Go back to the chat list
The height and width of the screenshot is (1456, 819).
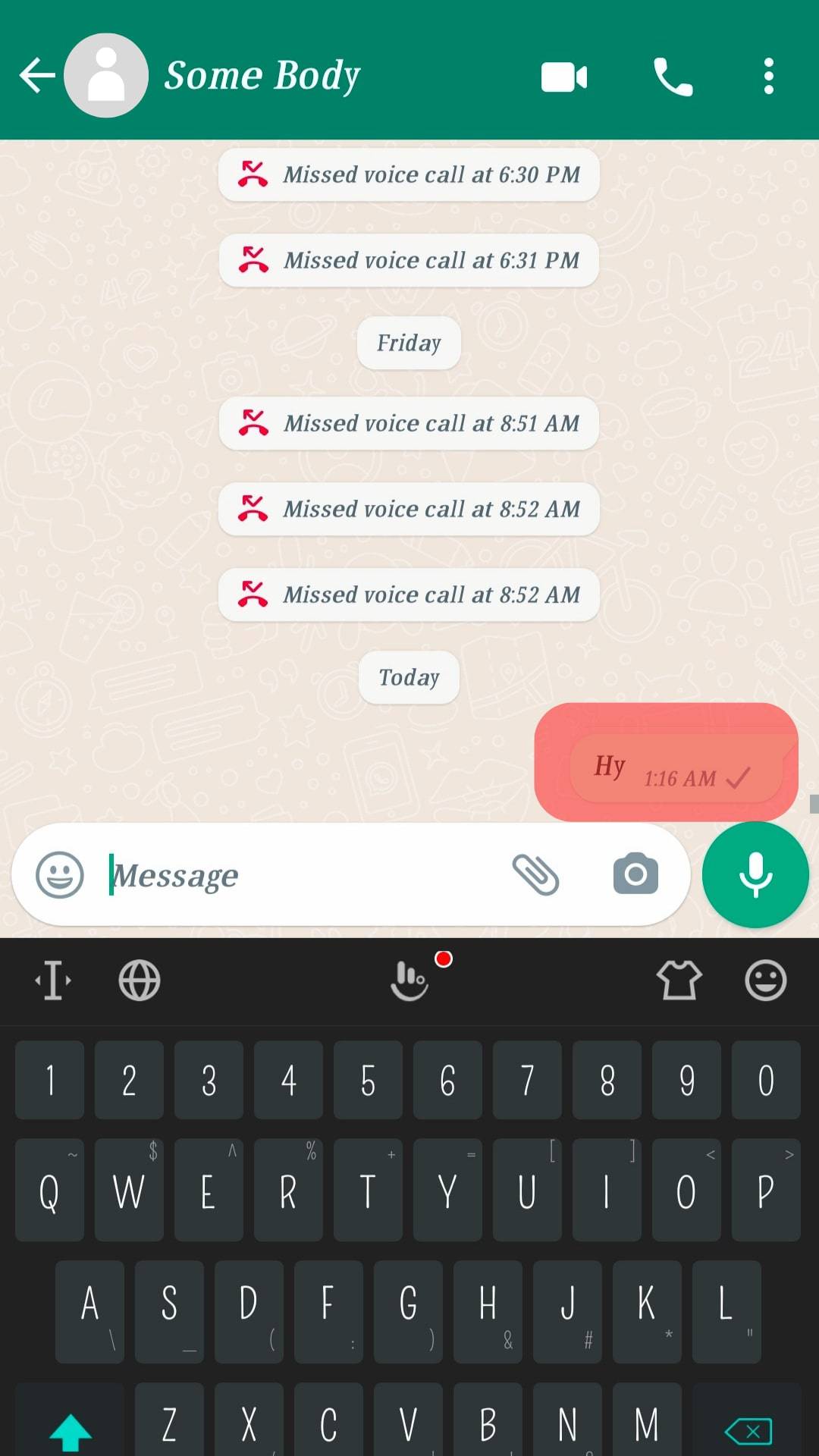(36, 76)
